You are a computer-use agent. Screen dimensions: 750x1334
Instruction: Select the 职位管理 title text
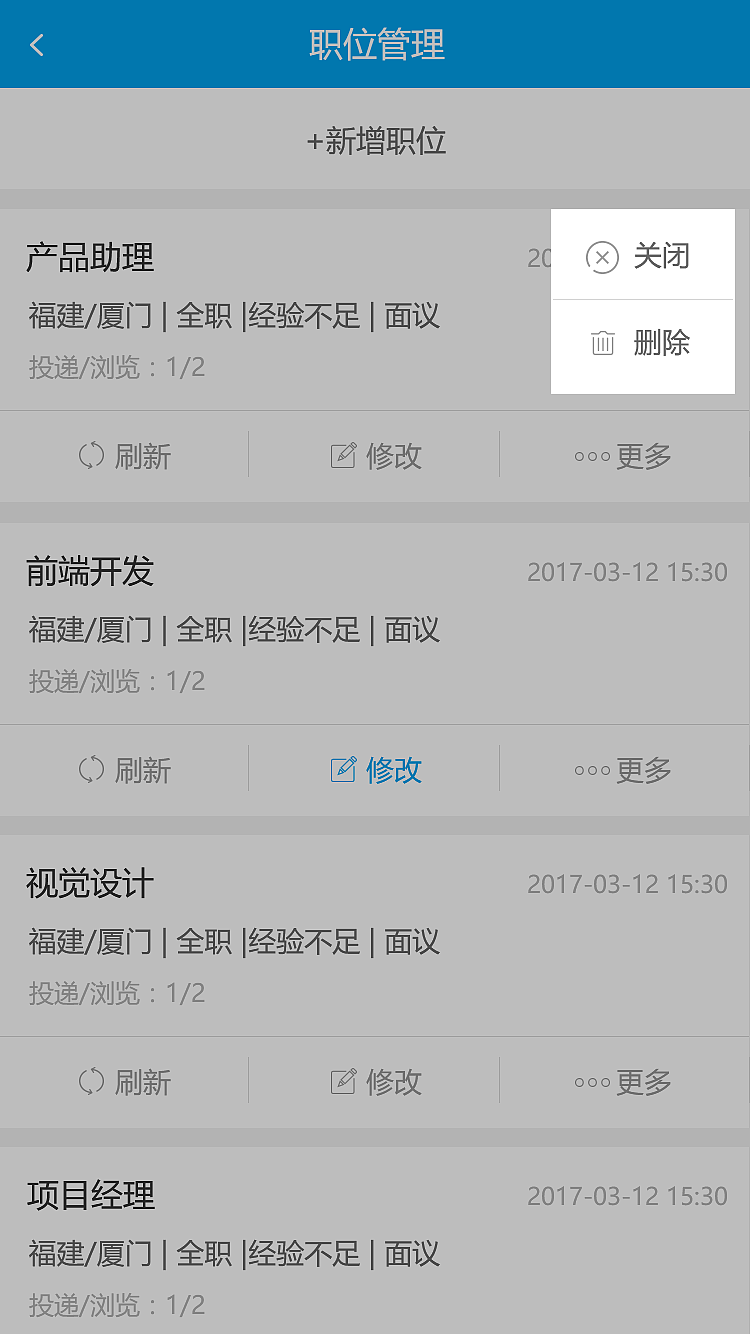point(375,44)
